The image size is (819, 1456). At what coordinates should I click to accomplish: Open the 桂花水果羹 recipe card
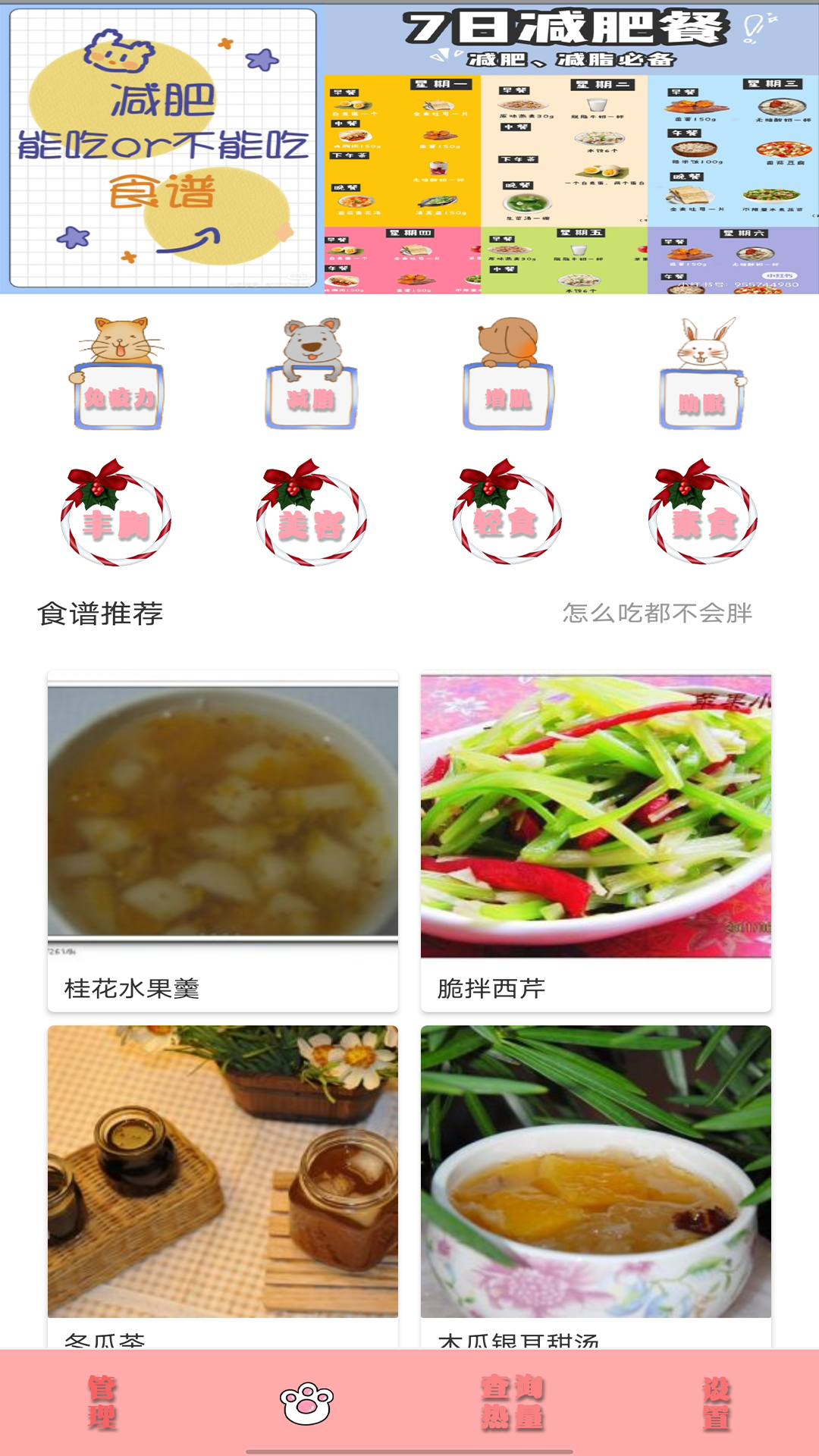click(x=222, y=841)
